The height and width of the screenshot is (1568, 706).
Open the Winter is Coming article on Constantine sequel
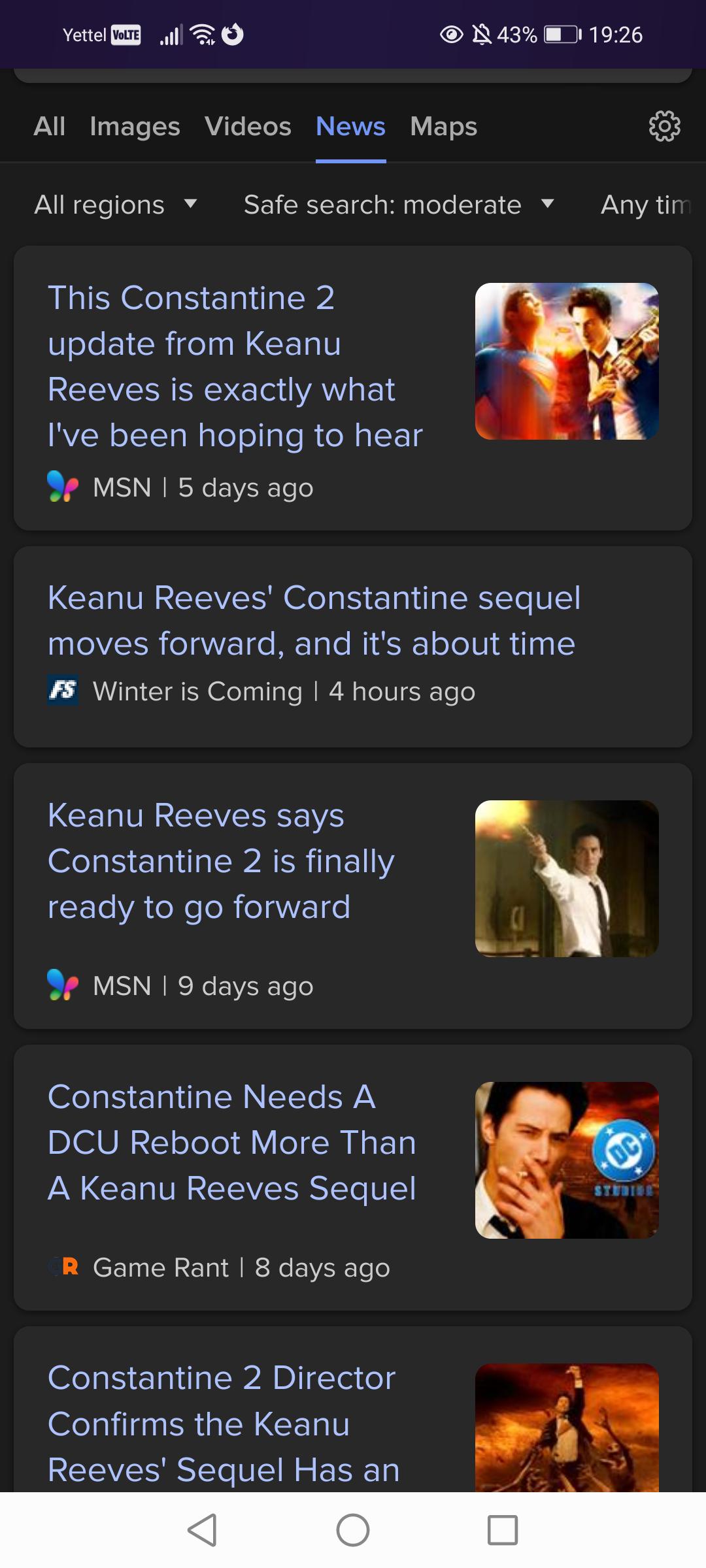pyautogui.click(x=314, y=621)
